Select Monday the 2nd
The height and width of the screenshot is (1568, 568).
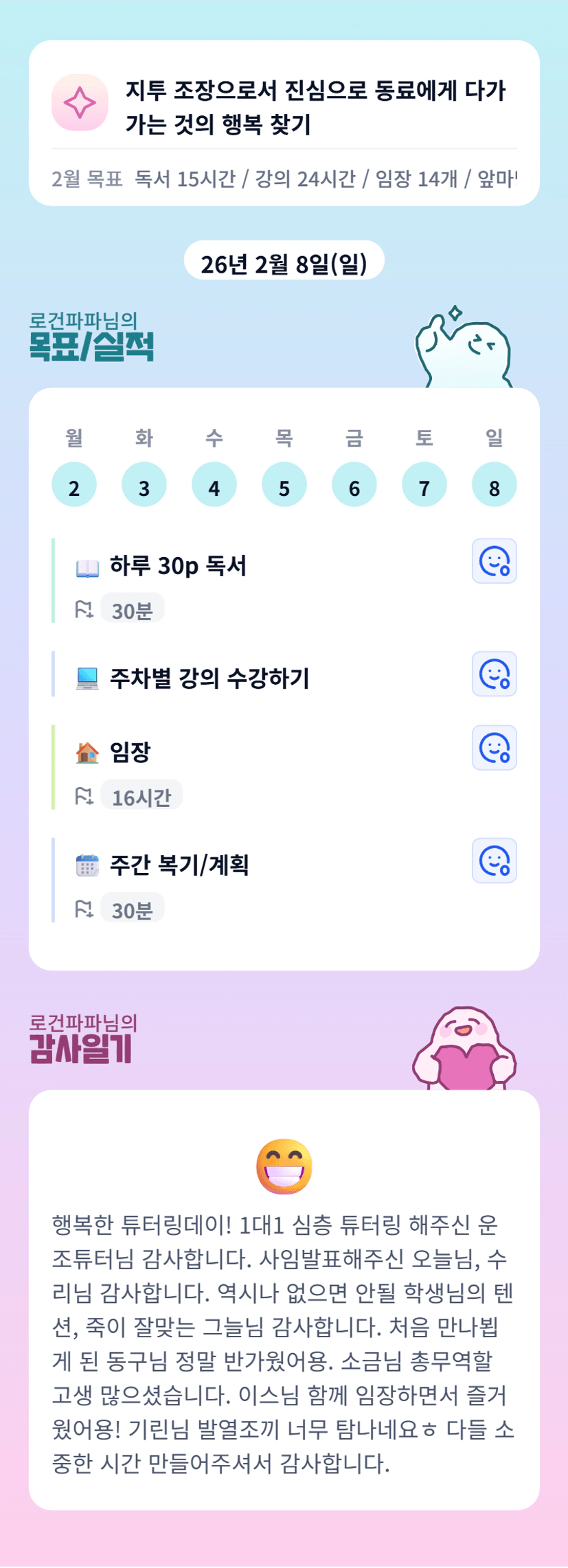(74, 486)
